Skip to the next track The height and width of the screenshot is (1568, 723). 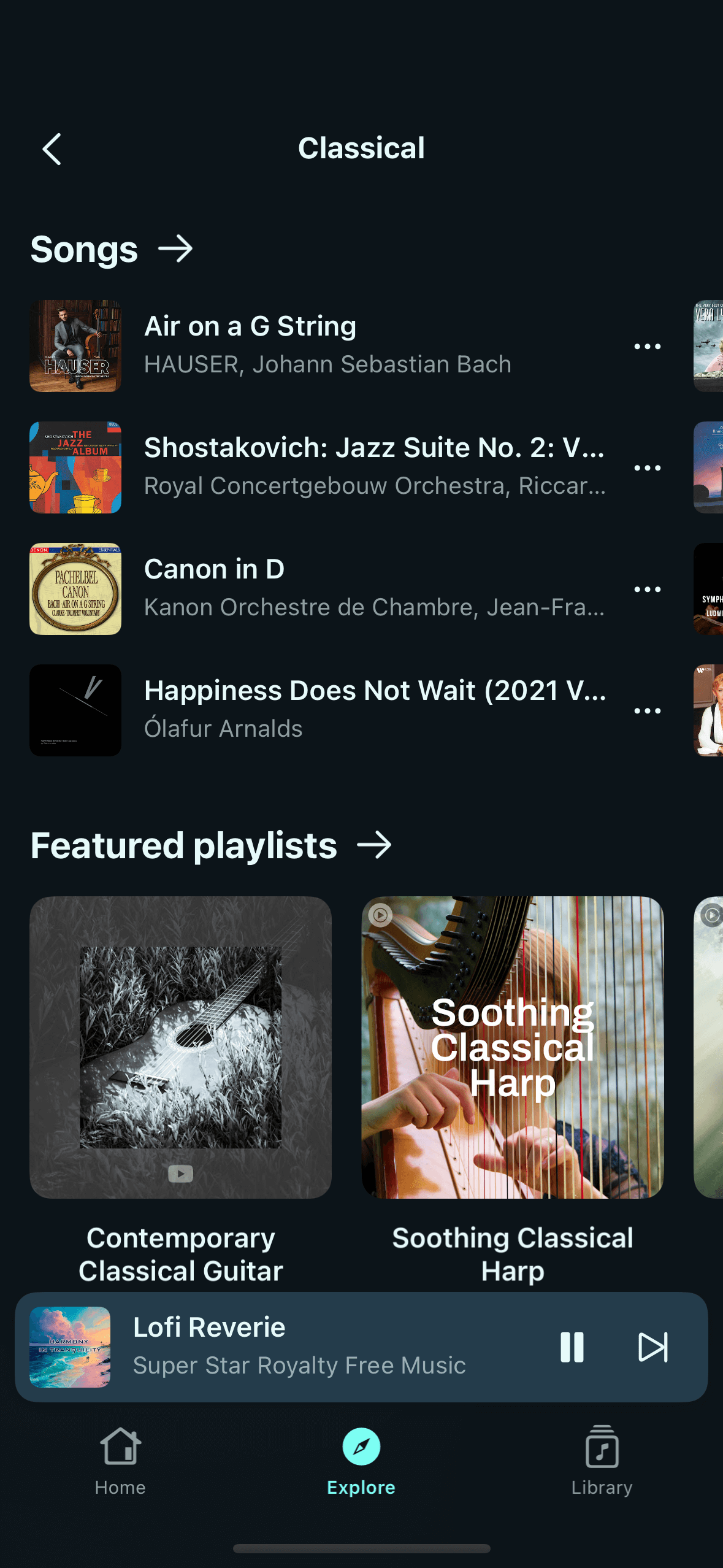(x=652, y=1347)
